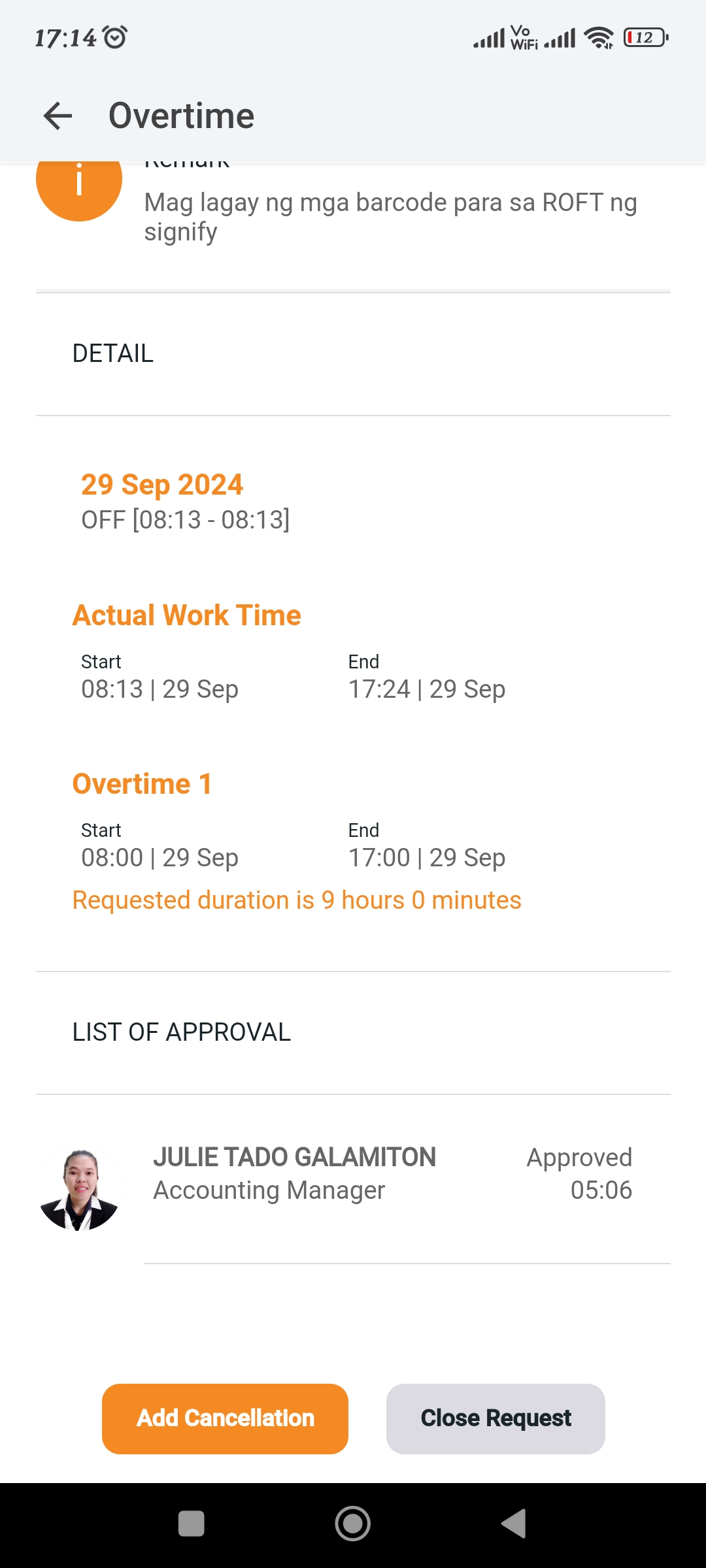The width and height of the screenshot is (706, 1568).
Task: Tap the Close Request button
Action: point(496,1418)
